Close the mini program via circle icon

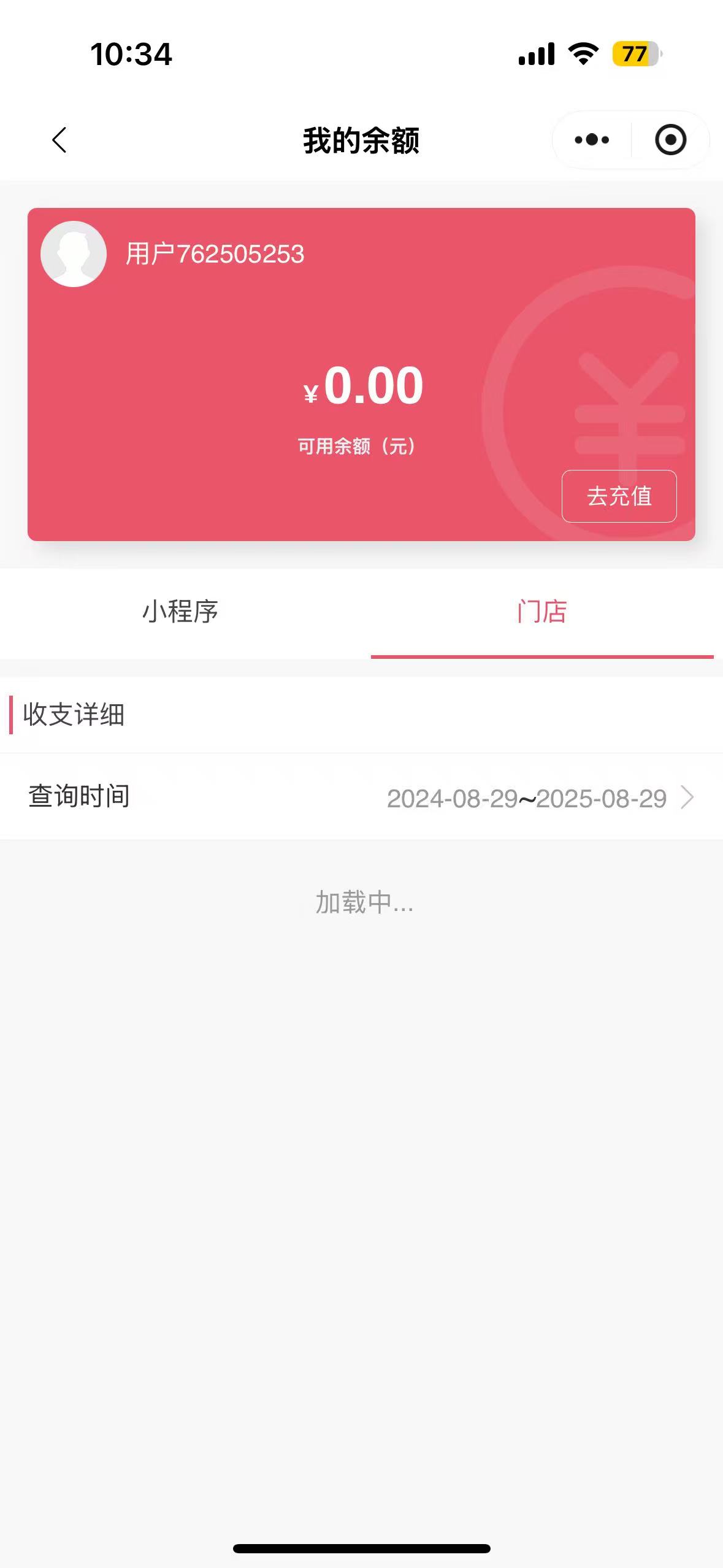[x=670, y=140]
